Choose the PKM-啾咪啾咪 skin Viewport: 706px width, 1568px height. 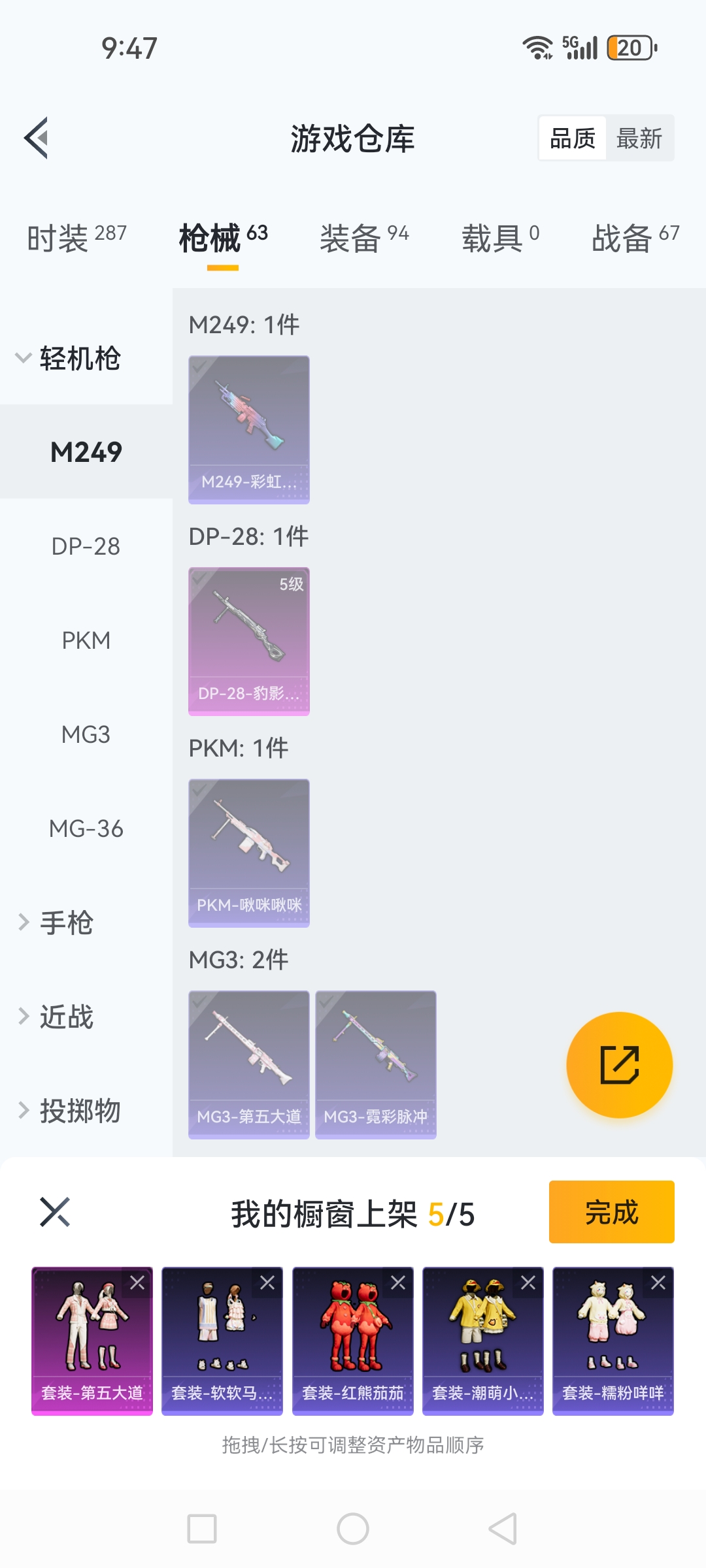(249, 853)
